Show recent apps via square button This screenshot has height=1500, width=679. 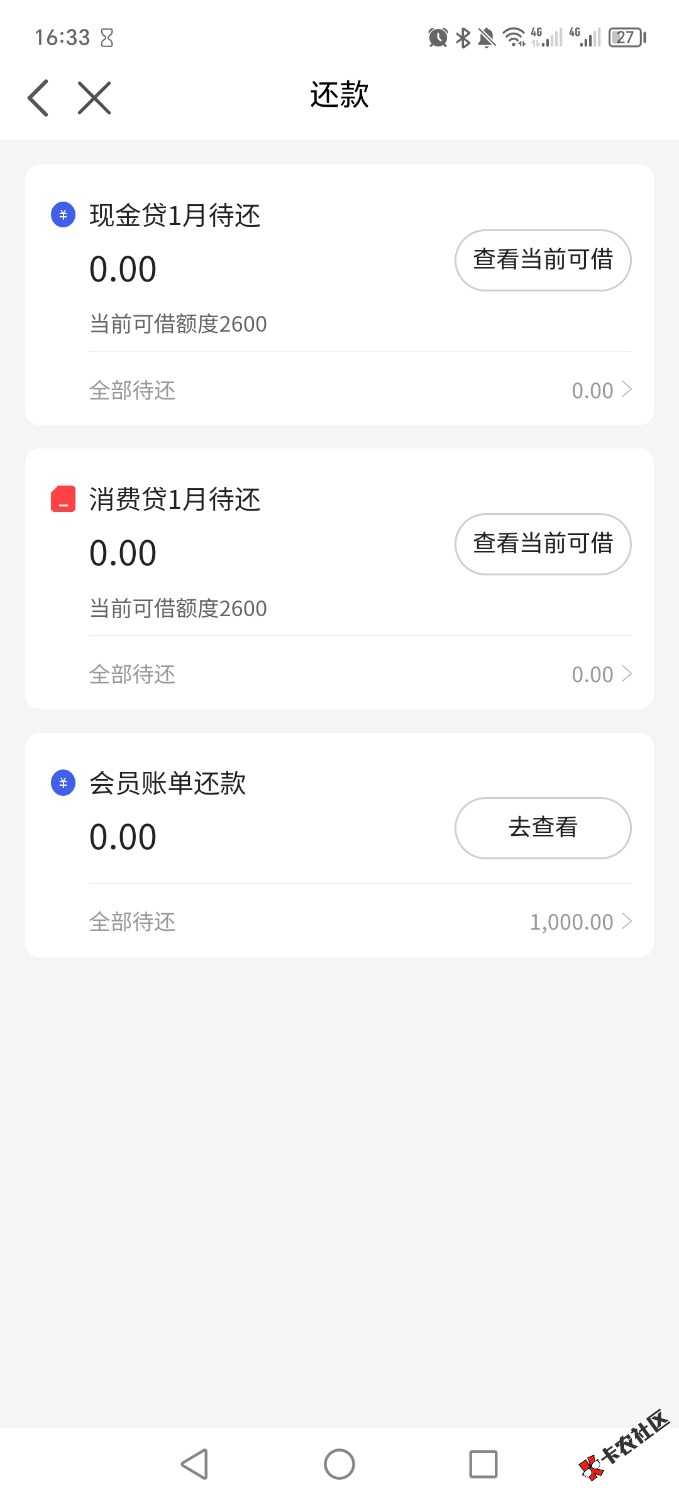click(483, 1464)
